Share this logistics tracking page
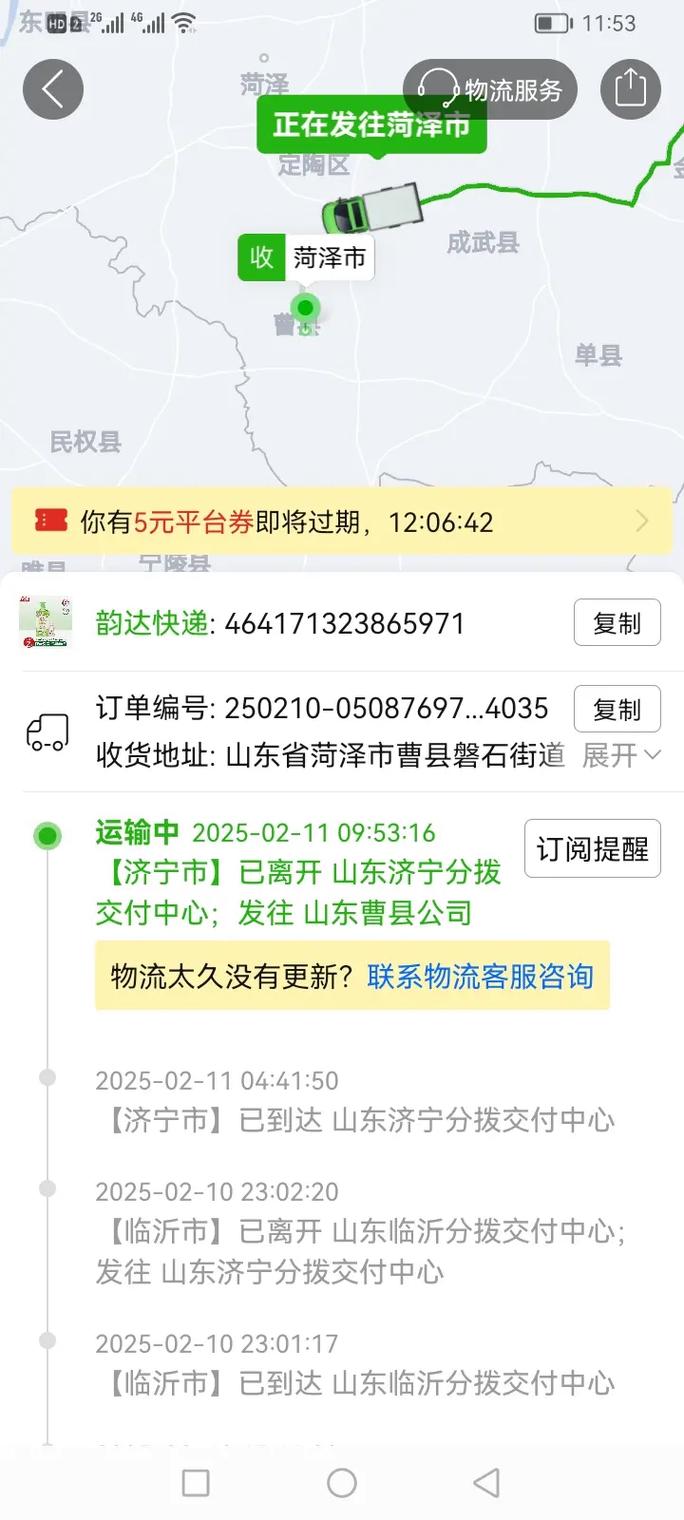 630,90
